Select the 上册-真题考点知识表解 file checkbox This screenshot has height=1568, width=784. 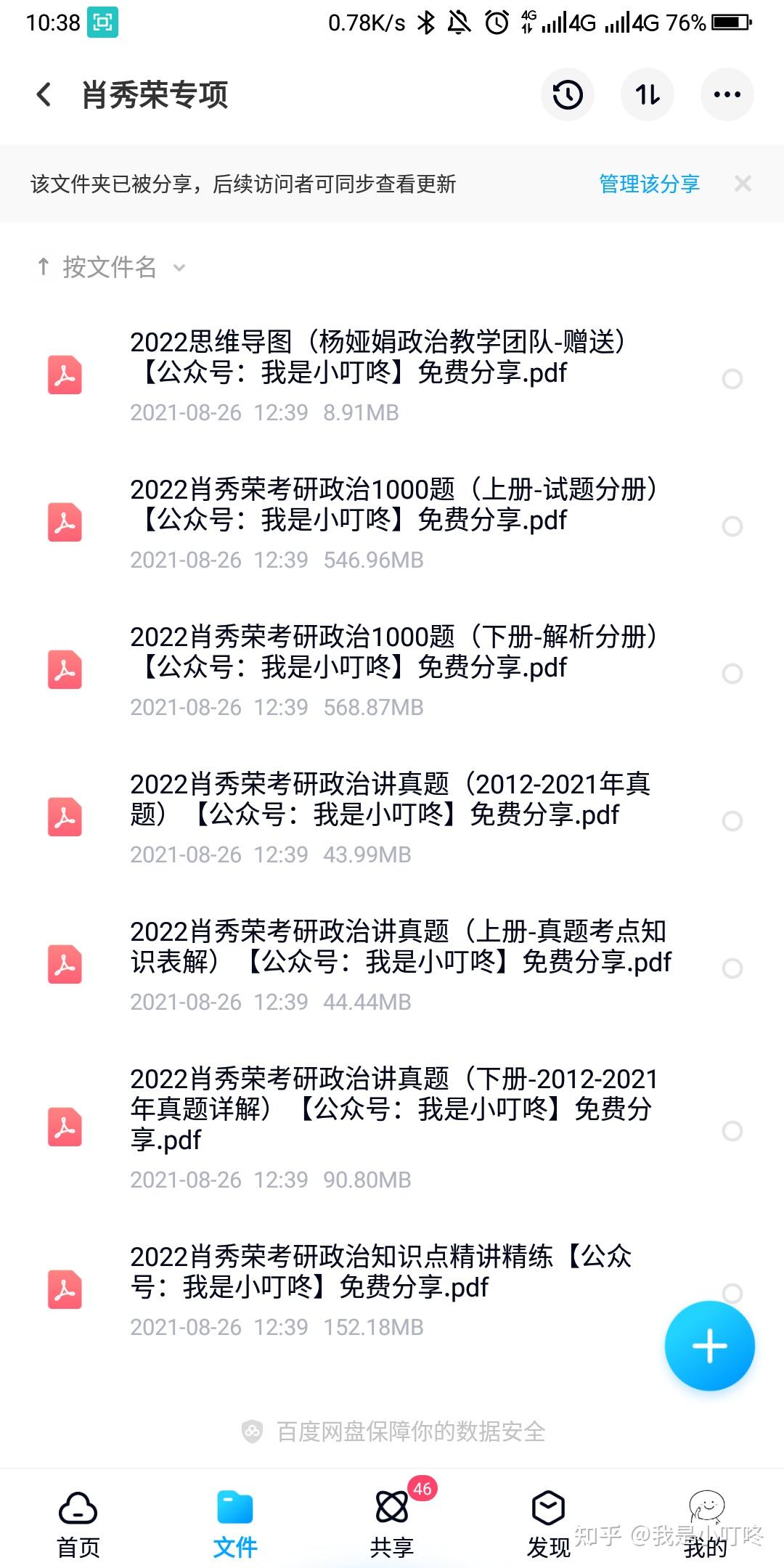click(x=732, y=968)
